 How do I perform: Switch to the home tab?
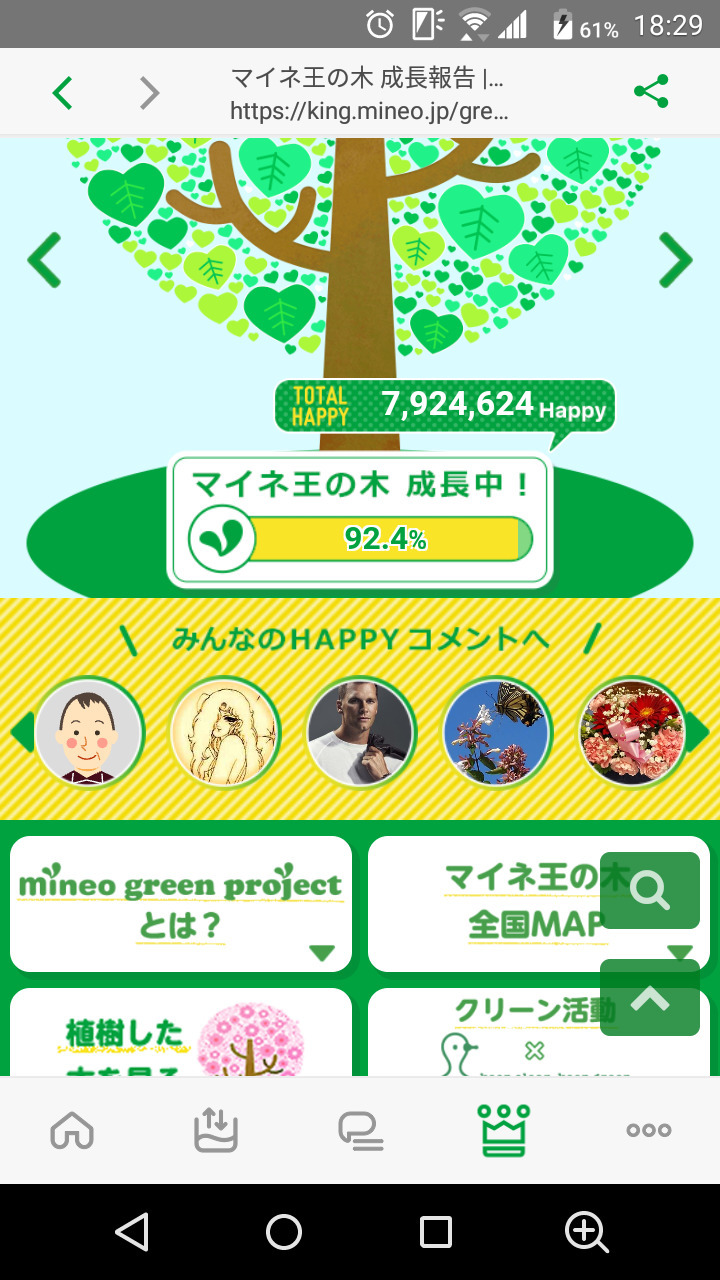[72, 1131]
